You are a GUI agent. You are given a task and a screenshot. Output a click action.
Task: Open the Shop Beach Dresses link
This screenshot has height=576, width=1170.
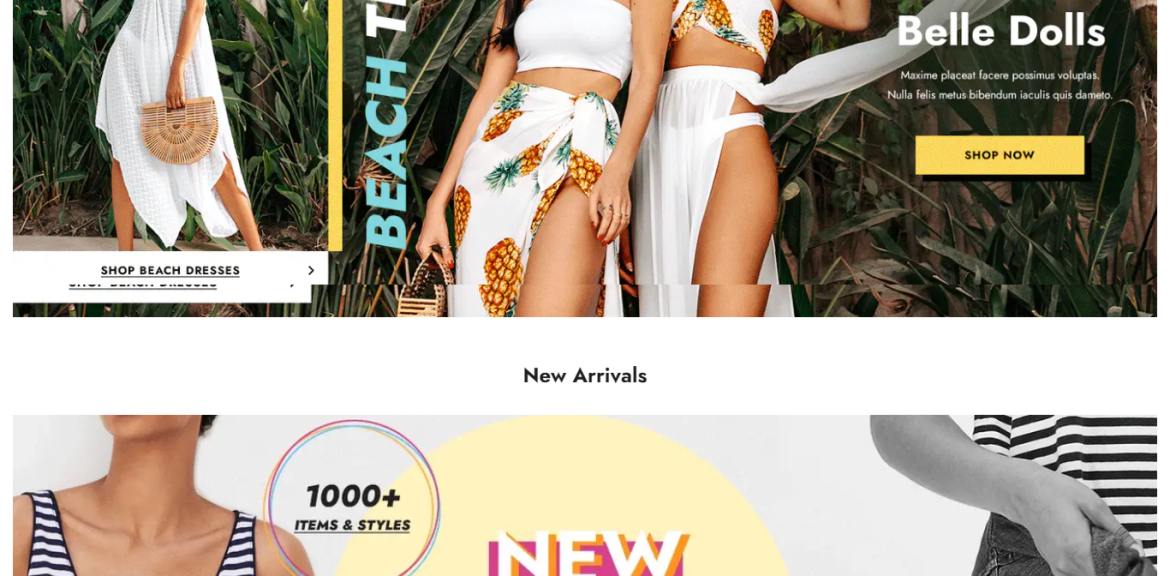(x=170, y=270)
